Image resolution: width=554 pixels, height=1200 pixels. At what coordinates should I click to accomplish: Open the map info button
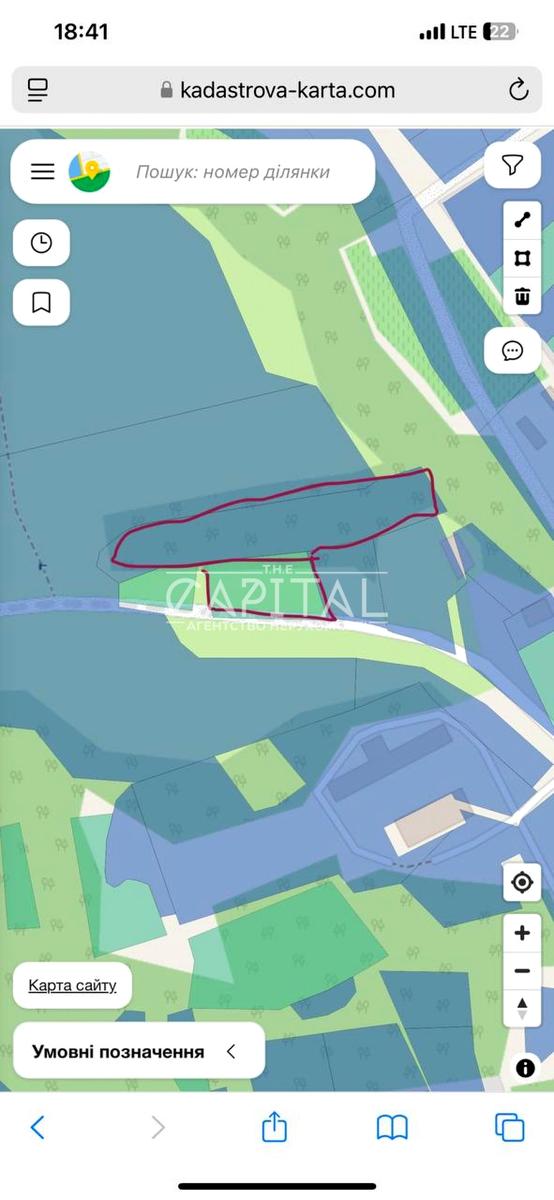pos(525,1068)
